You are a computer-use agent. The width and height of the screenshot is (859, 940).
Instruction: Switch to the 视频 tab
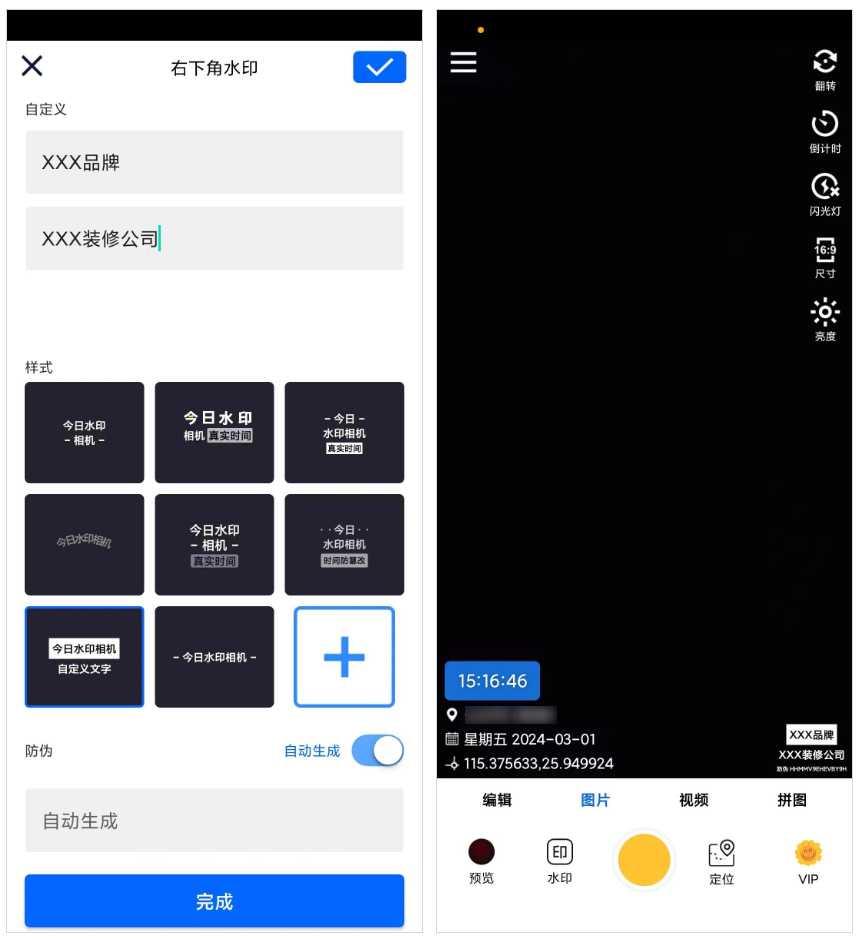[694, 800]
